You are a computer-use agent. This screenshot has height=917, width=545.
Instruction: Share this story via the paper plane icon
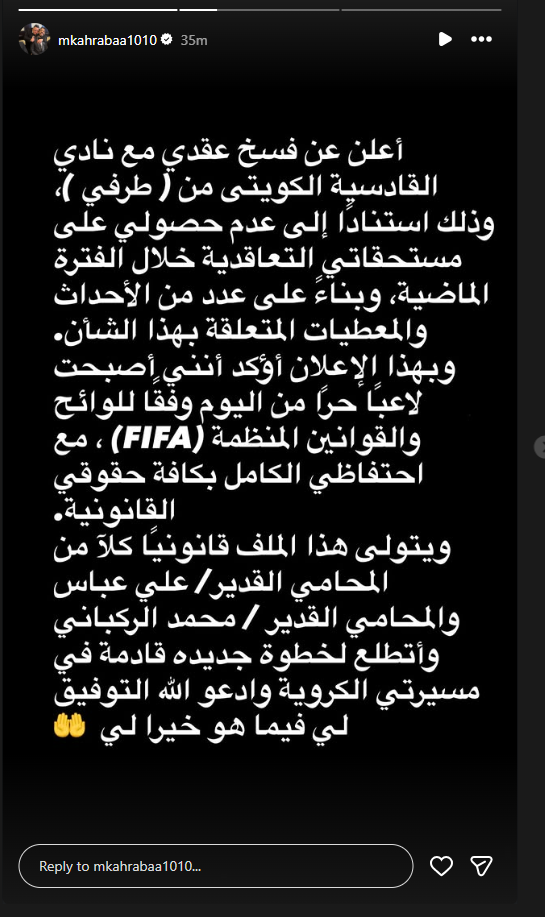coord(482,866)
